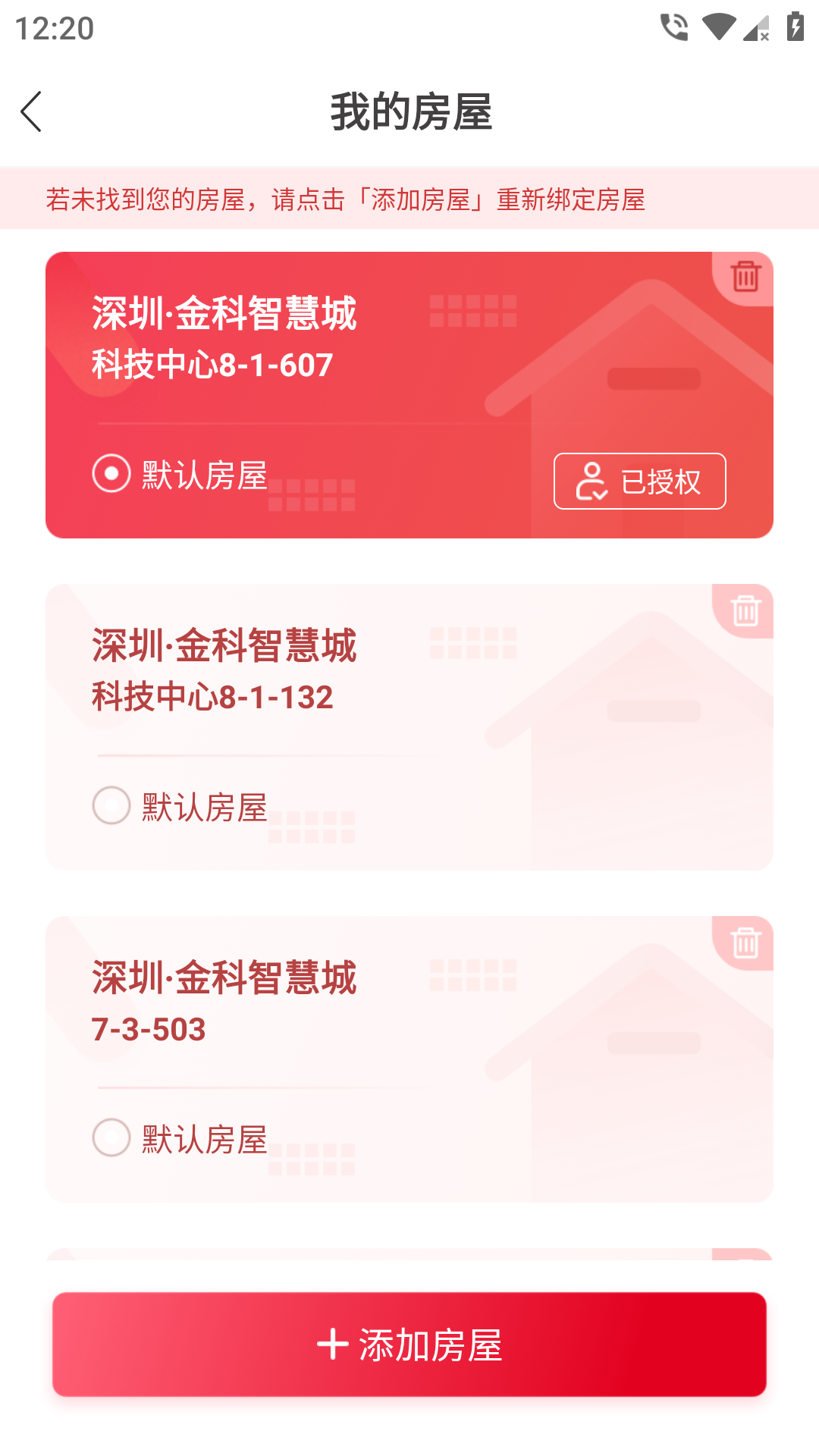819x1456 pixels.
Task: Set 7-3-503 as default house
Action: click(x=111, y=1137)
